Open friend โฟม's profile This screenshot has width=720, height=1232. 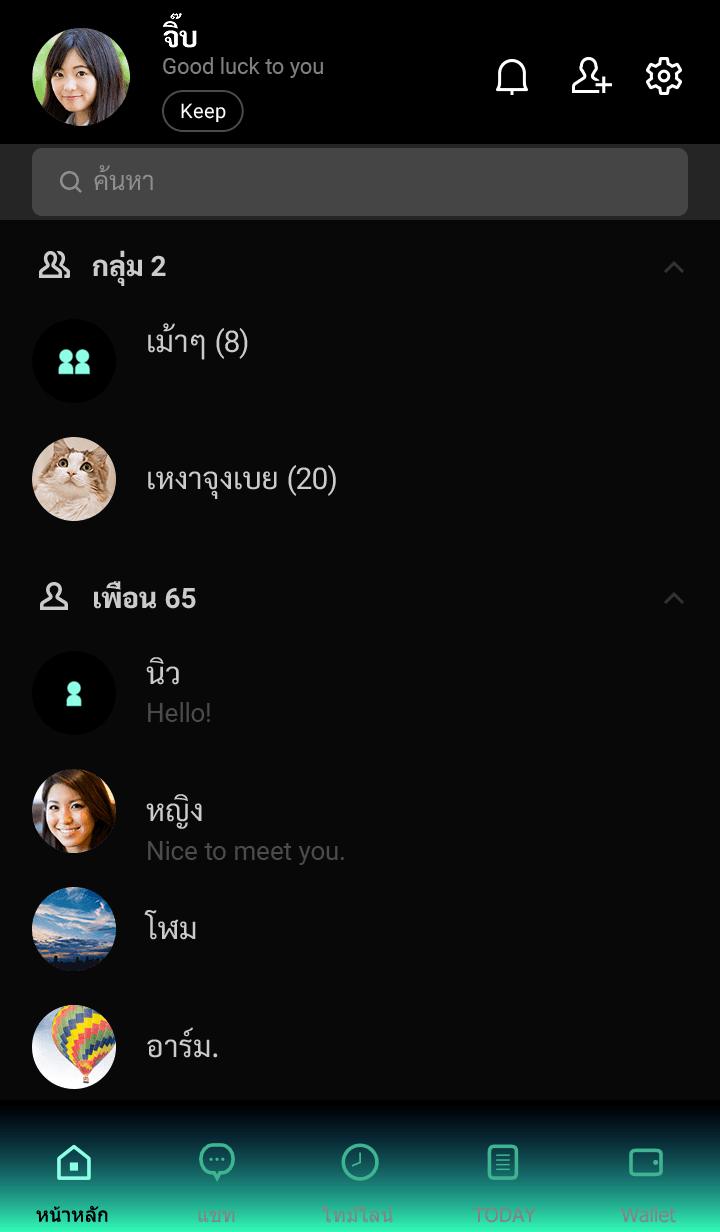[x=172, y=929]
